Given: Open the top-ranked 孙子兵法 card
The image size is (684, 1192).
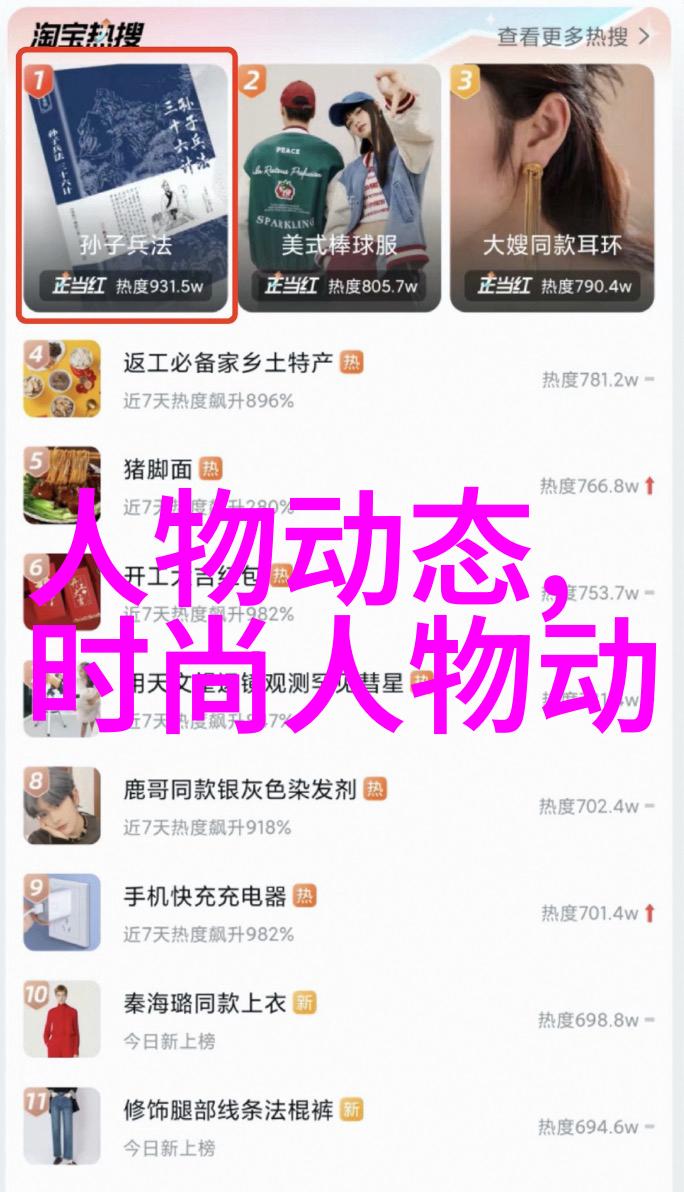Looking at the screenshot, I should tap(127, 187).
